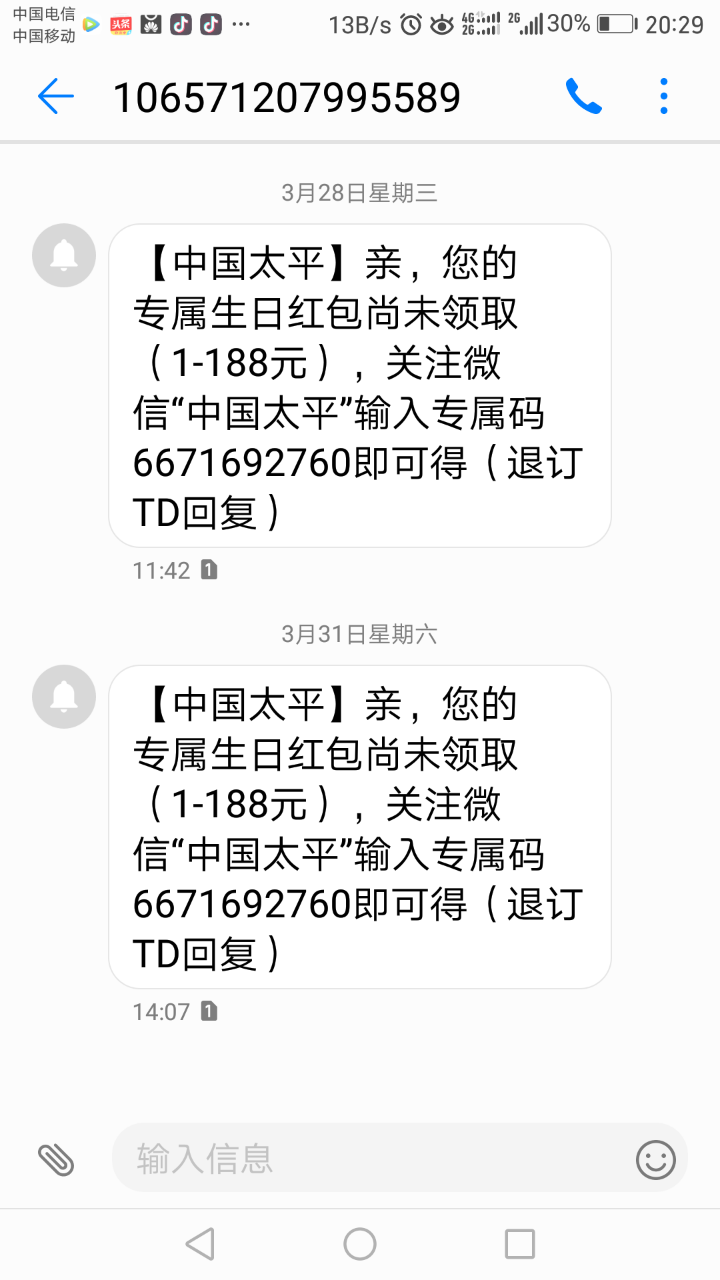Open the three-dot overflow menu

[663, 96]
